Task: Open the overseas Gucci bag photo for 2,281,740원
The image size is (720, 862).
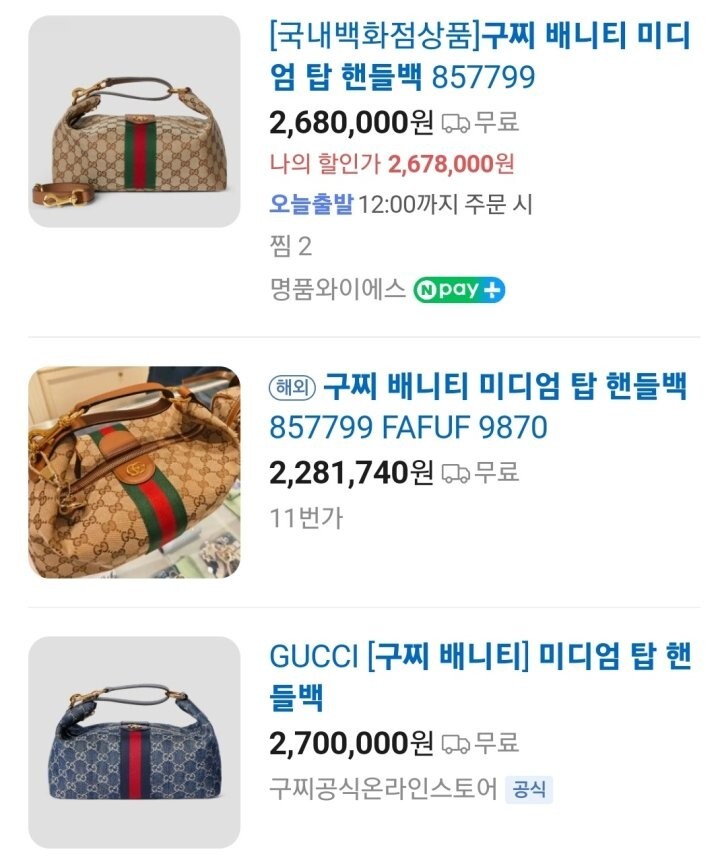Action: click(134, 472)
